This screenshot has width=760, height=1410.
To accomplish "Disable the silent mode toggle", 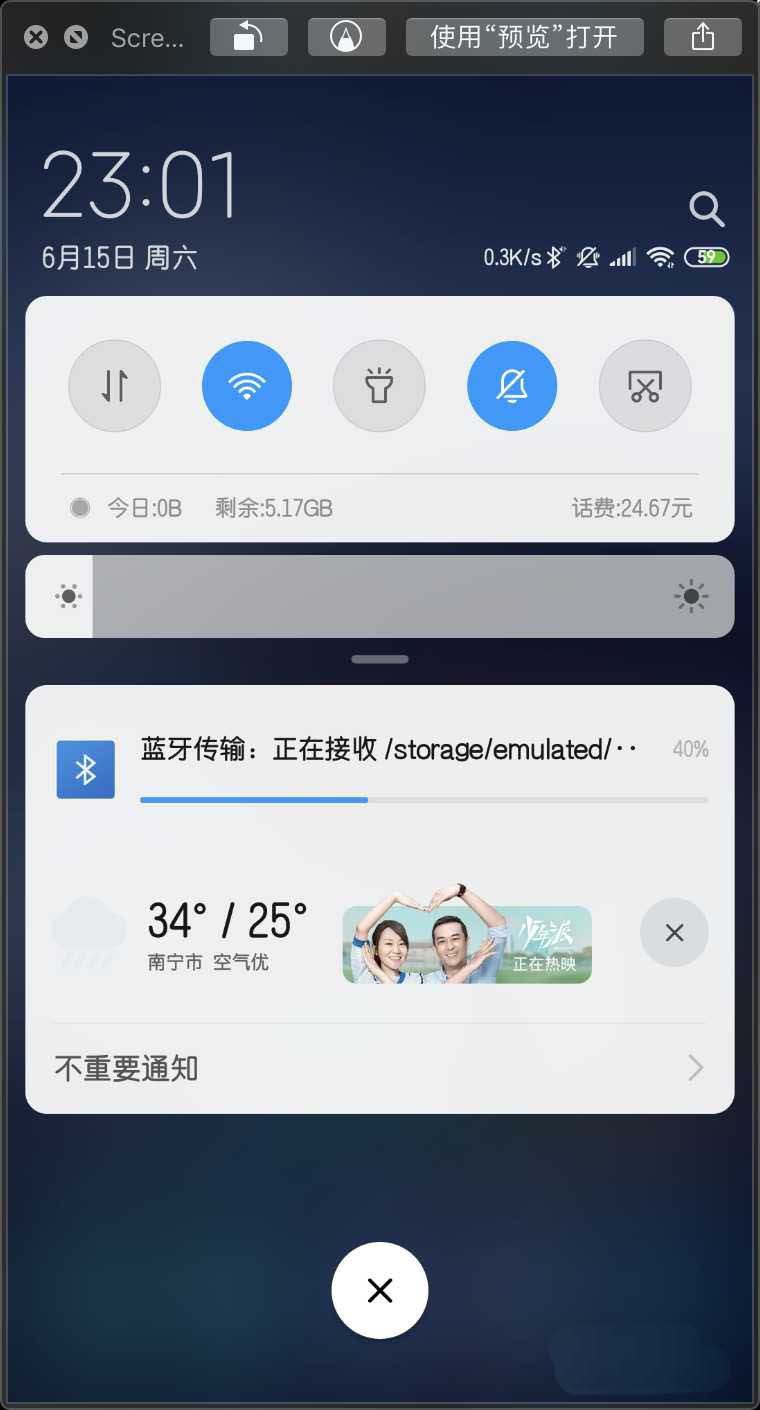I will pyautogui.click(x=512, y=386).
